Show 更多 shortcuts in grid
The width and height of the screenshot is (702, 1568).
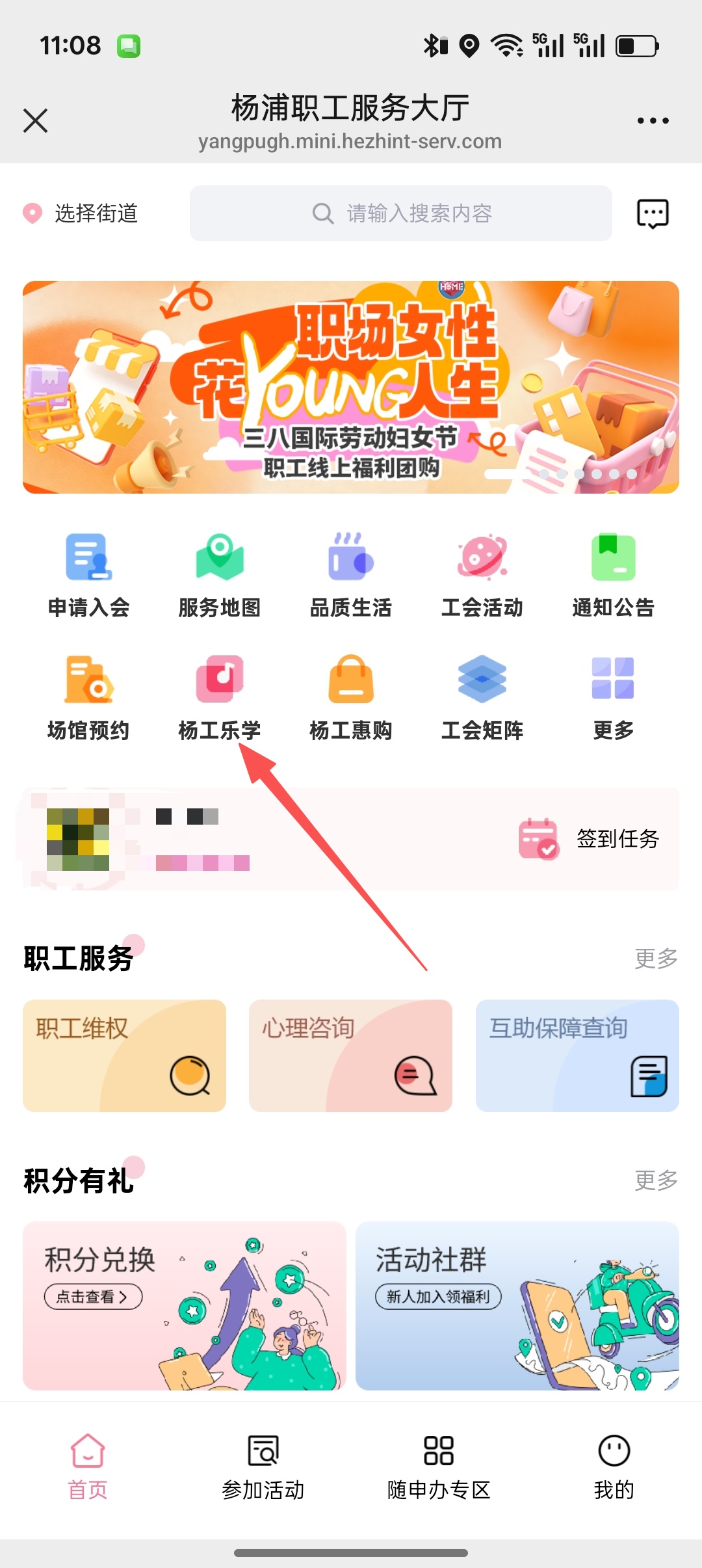(613, 697)
